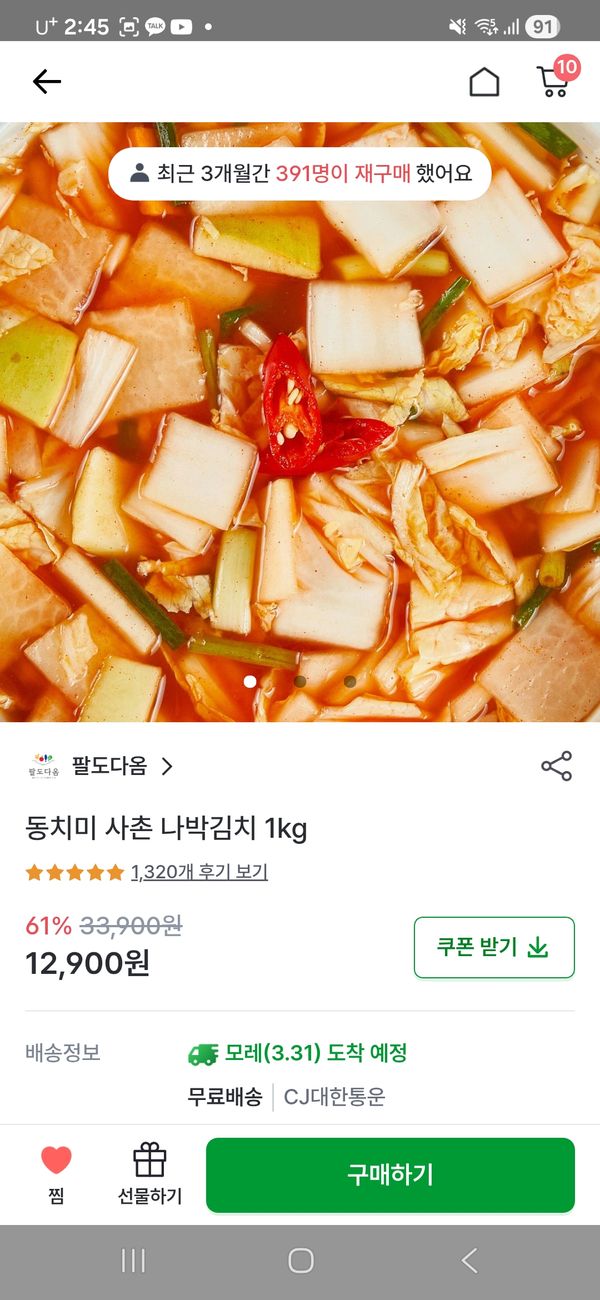Open recent apps from the navigation bar
The height and width of the screenshot is (1300, 600).
tap(133, 1261)
